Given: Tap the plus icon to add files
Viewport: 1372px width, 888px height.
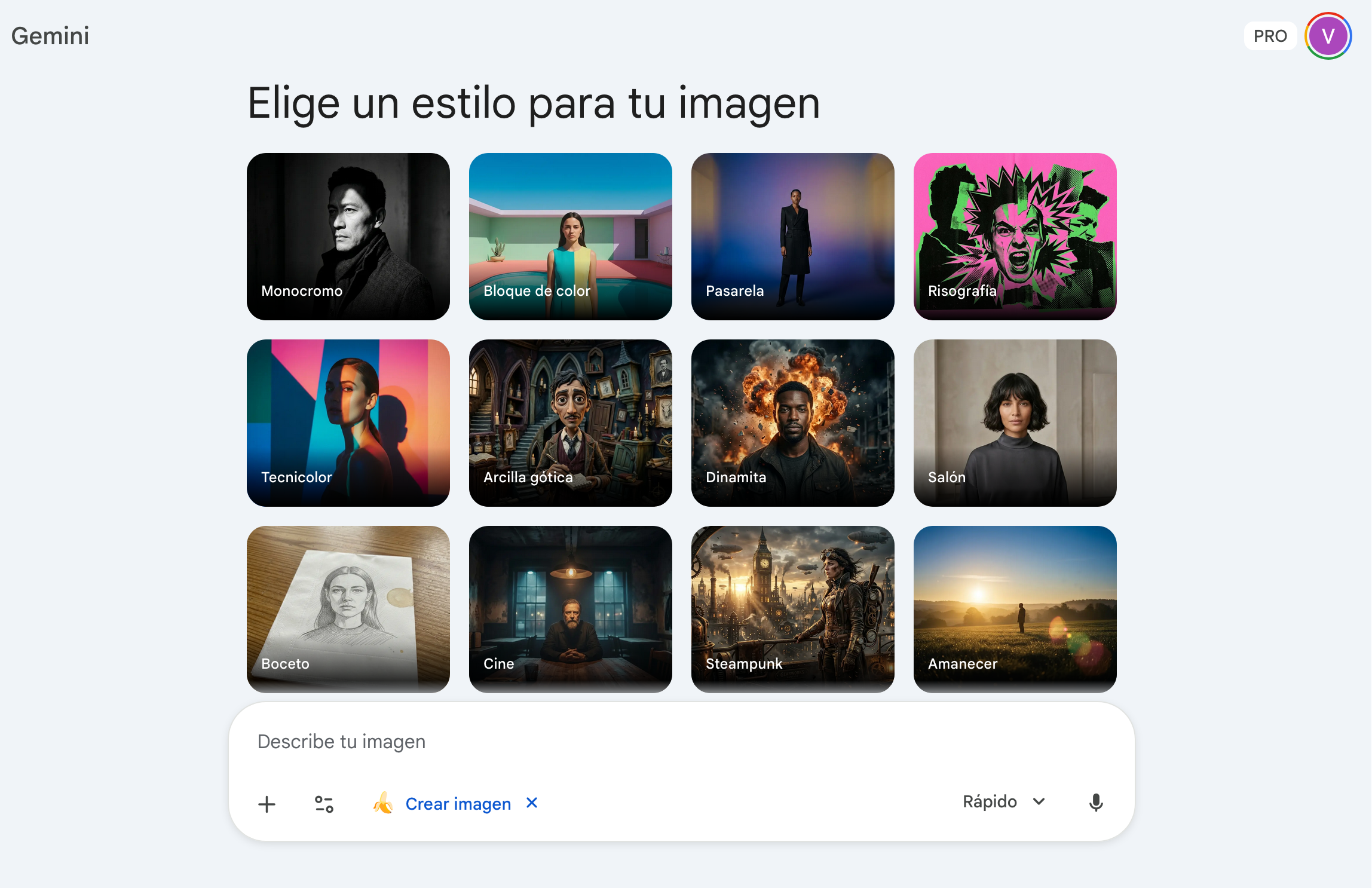Looking at the screenshot, I should [x=267, y=804].
